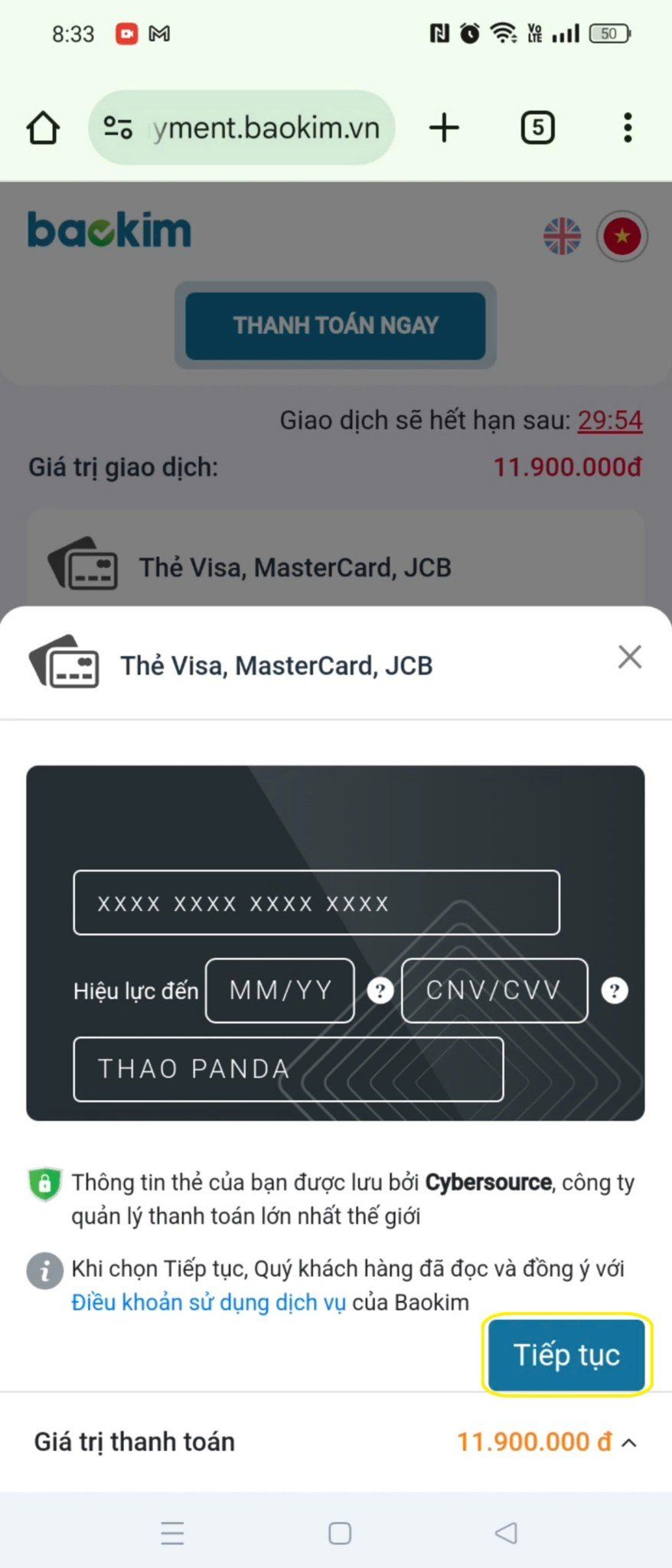Open a new browser tab
672x1568 pixels.
[x=444, y=128]
